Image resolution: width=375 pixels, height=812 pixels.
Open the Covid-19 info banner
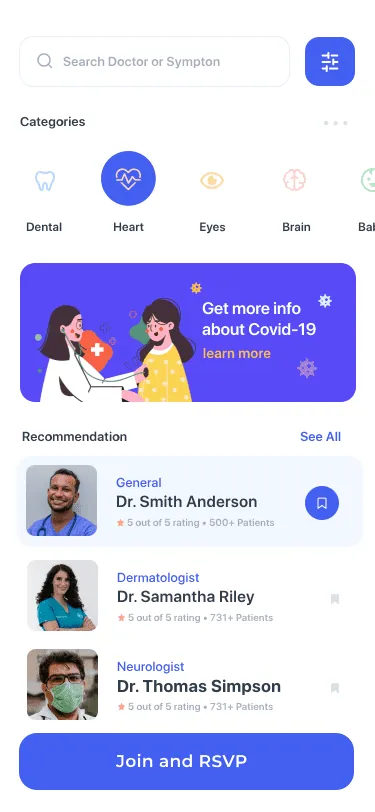(188, 332)
